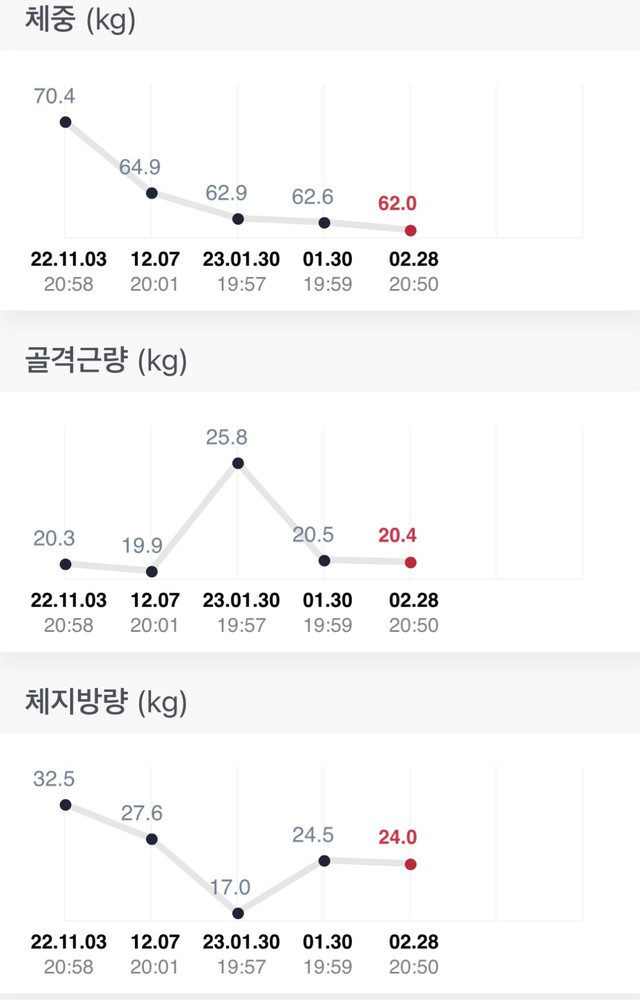The height and width of the screenshot is (1000, 640).
Task: Select the 70.4 point on the weight graph
Action: pos(66,122)
